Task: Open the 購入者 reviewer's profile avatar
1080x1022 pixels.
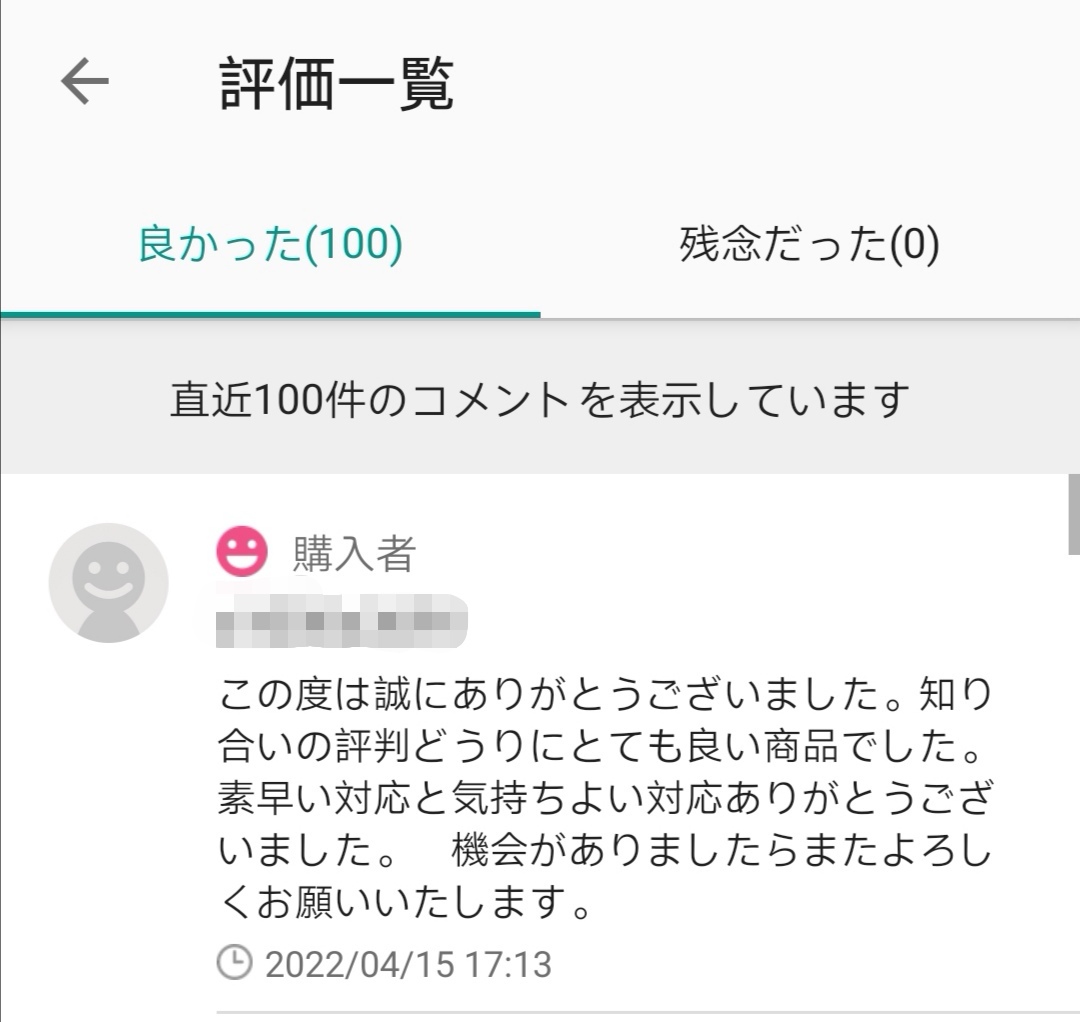Action: click(x=109, y=583)
